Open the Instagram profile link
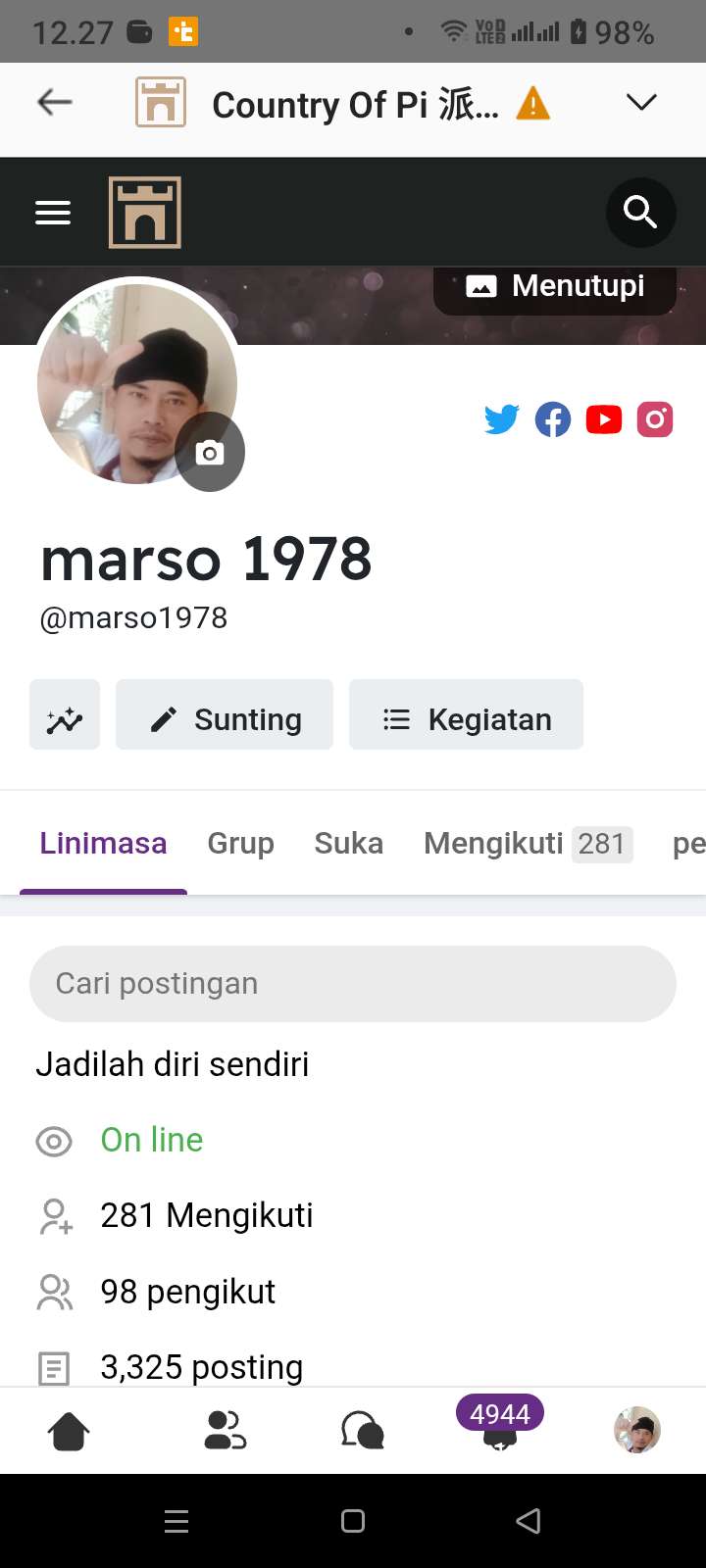The height and width of the screenshot is (1568, 706). (655, 419)
